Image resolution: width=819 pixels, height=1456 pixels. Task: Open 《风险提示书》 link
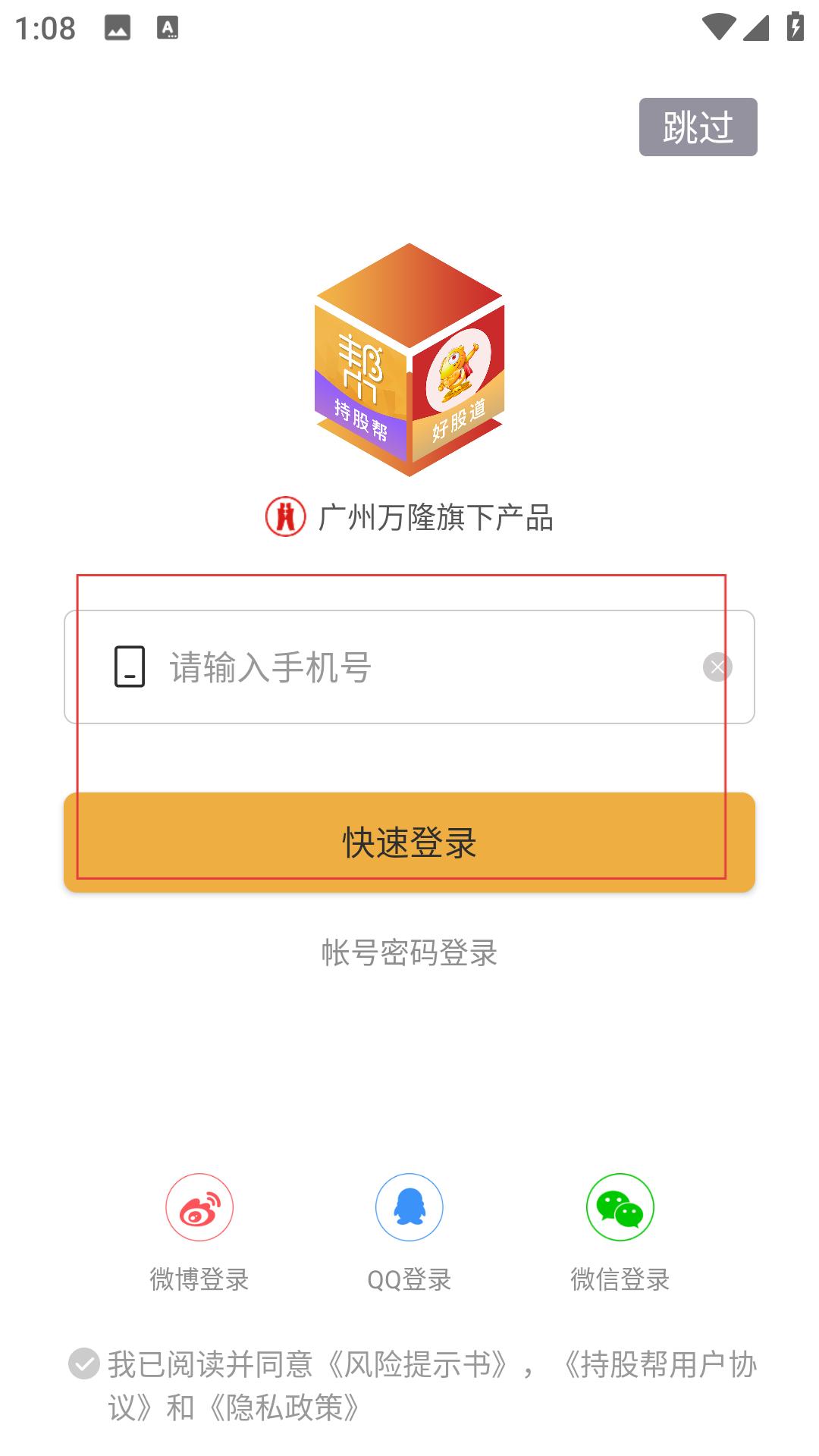417,1365
